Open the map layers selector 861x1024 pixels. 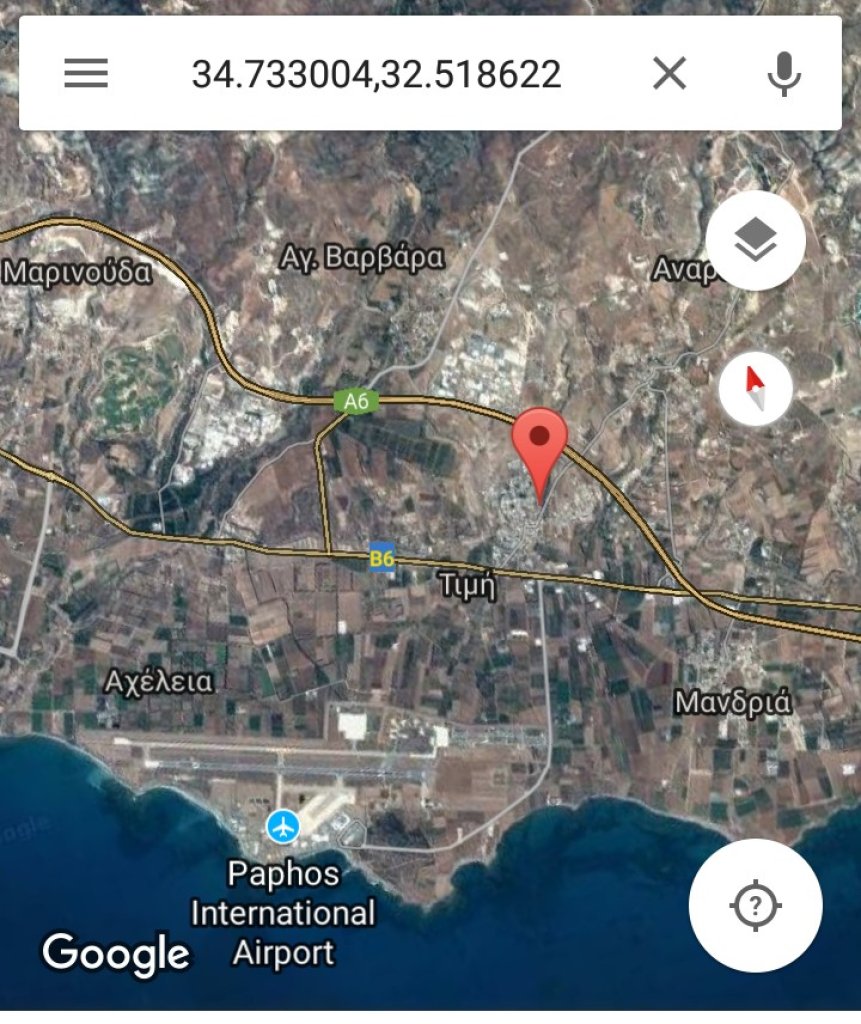[x=755, y=240]
